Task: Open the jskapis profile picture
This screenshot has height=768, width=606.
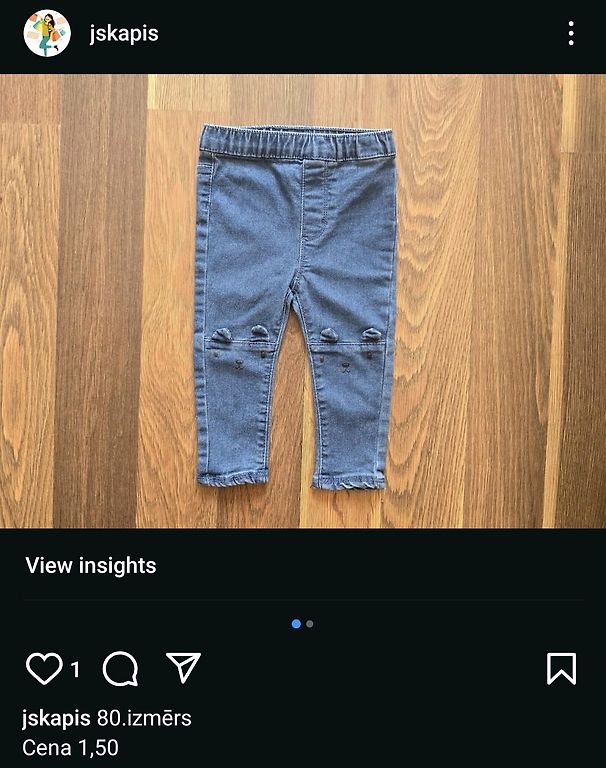Action: pos(47,33)
